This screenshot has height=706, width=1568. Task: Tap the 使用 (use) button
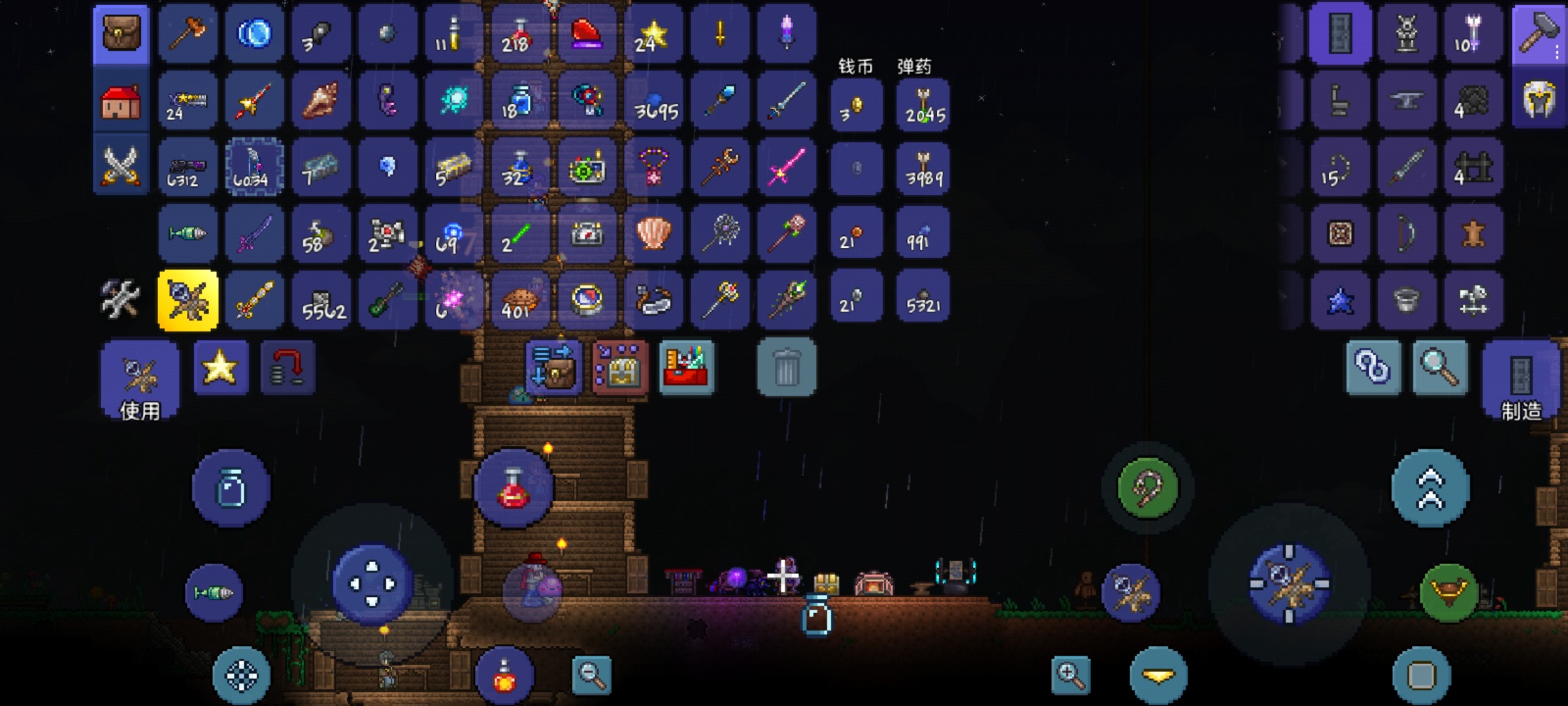point(139,382)
